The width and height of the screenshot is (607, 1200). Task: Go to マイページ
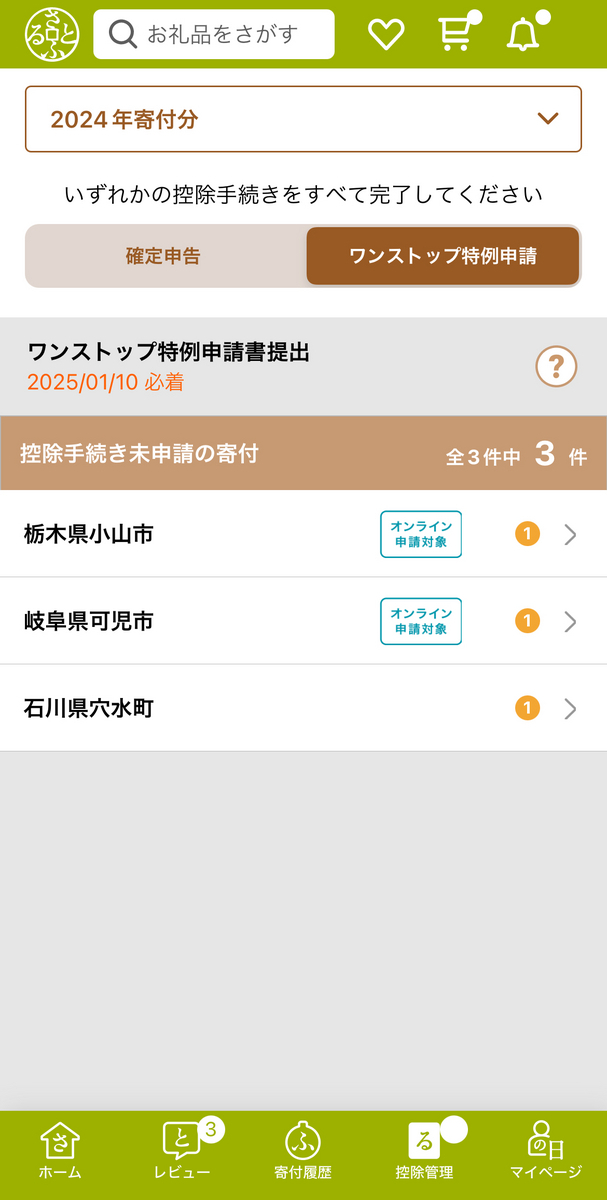click(x=545, y=1152)
